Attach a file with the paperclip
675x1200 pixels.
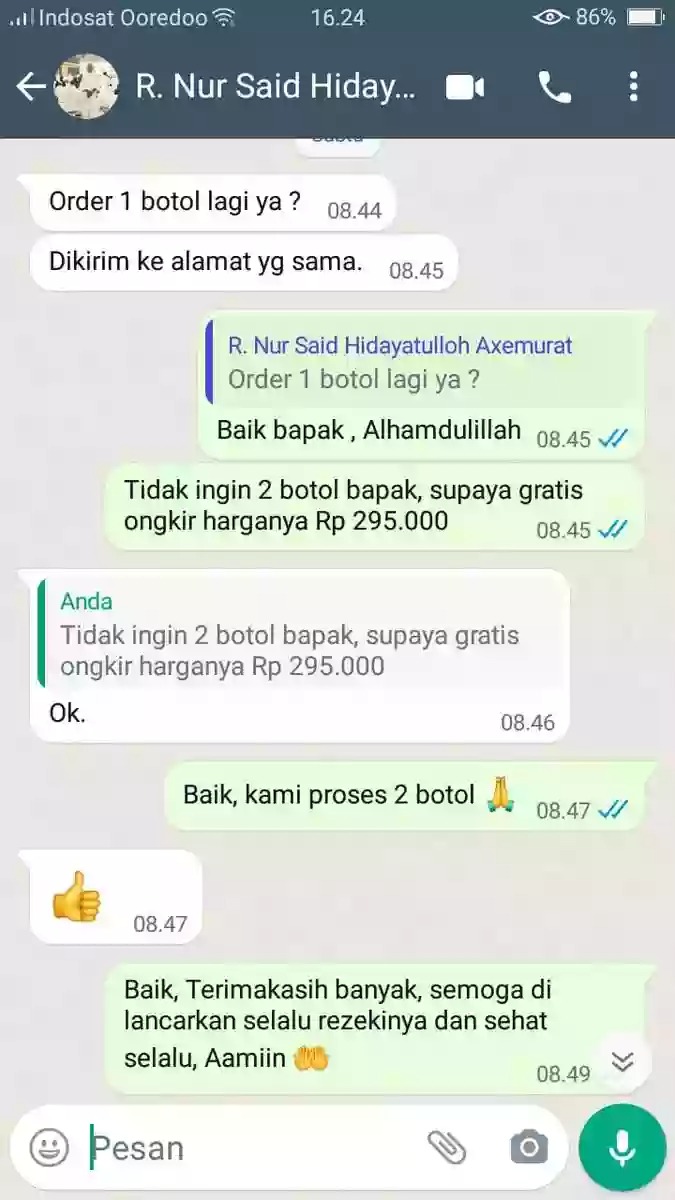point(446,1146)
